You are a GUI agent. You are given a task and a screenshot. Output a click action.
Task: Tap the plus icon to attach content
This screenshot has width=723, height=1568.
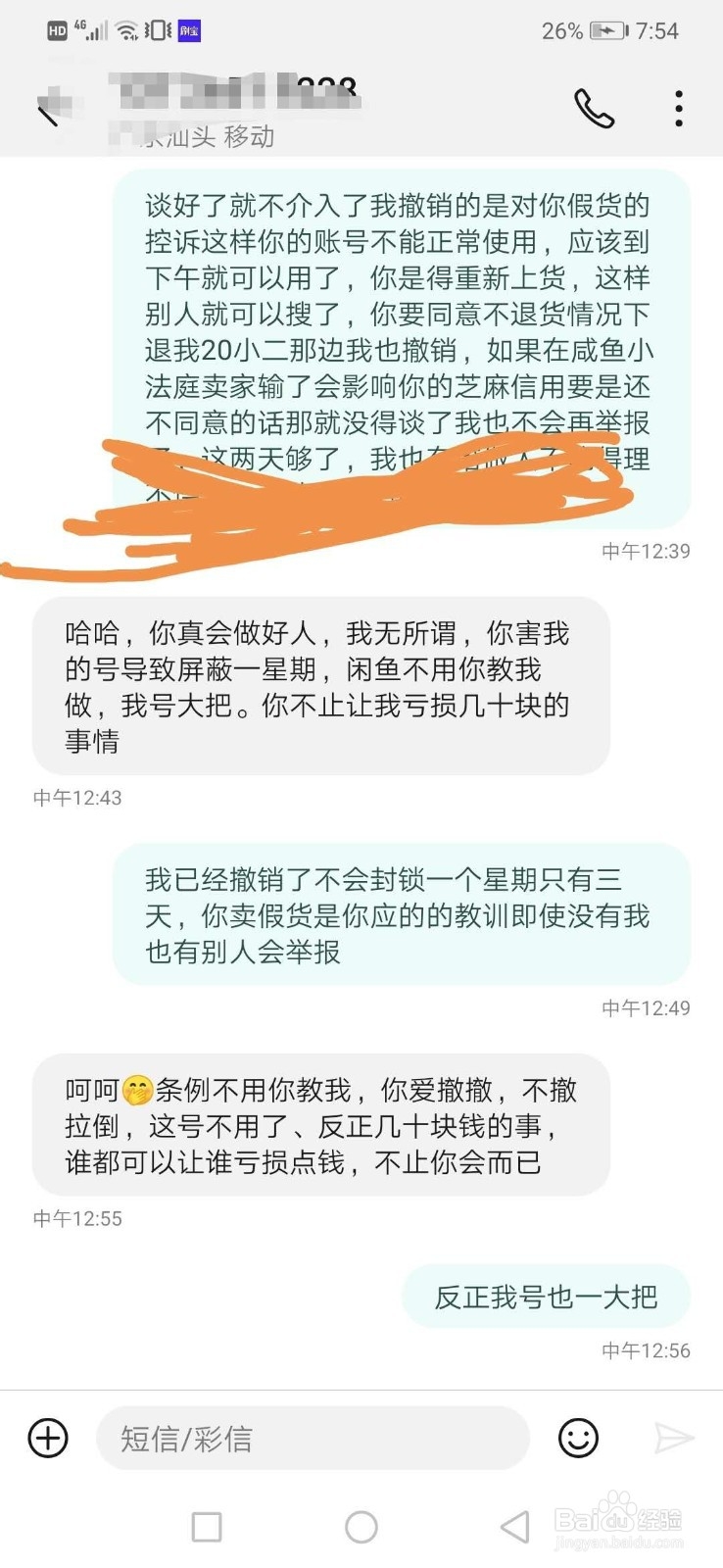[46, 1439]
